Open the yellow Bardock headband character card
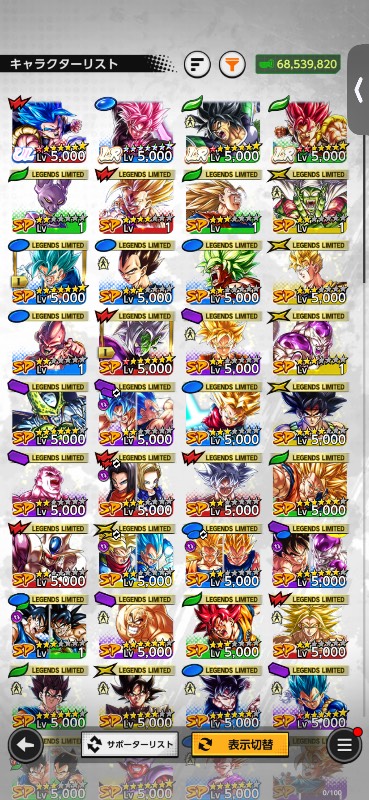Image resolution: width=369 pixels, height=800 pixels. click(x=310, y=415)
